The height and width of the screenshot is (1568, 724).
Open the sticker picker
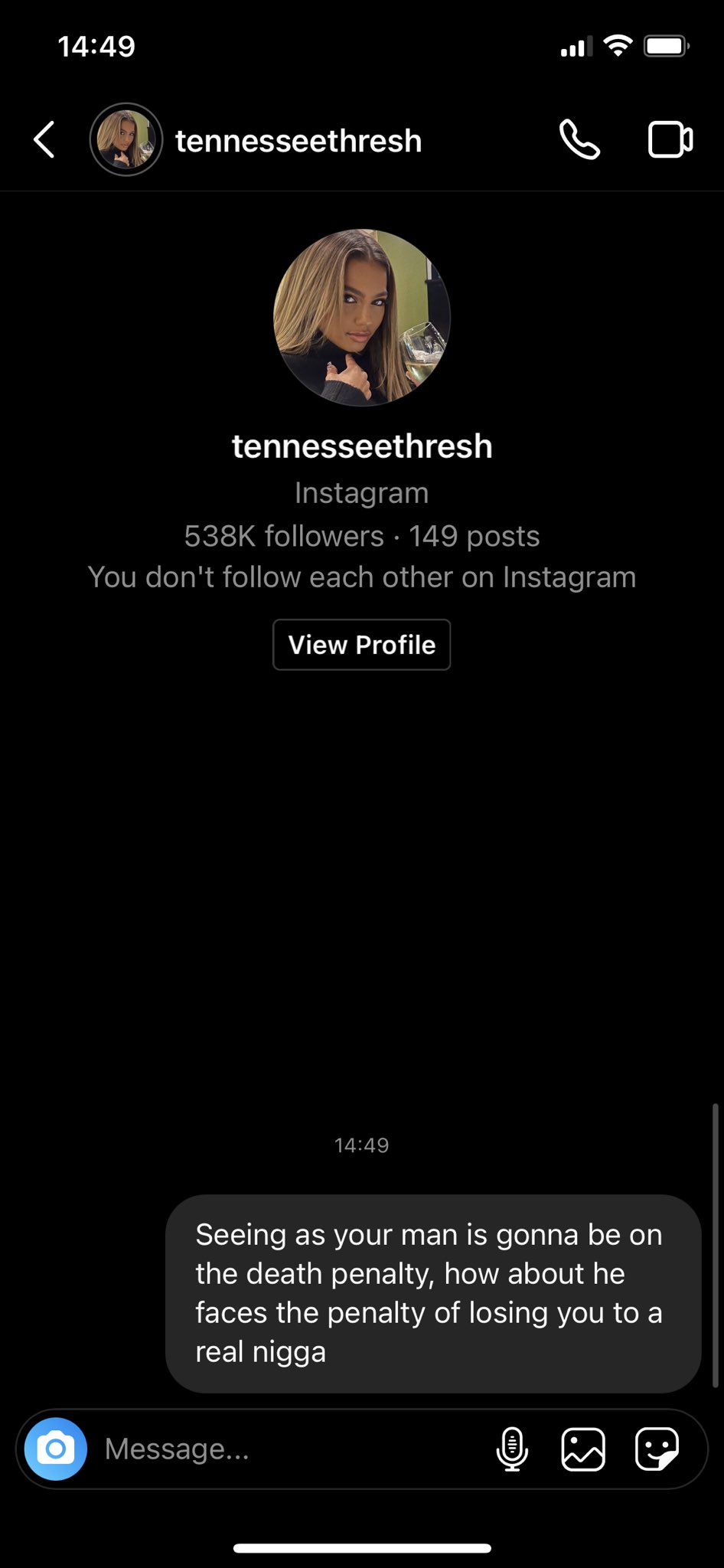[657, 1449]
